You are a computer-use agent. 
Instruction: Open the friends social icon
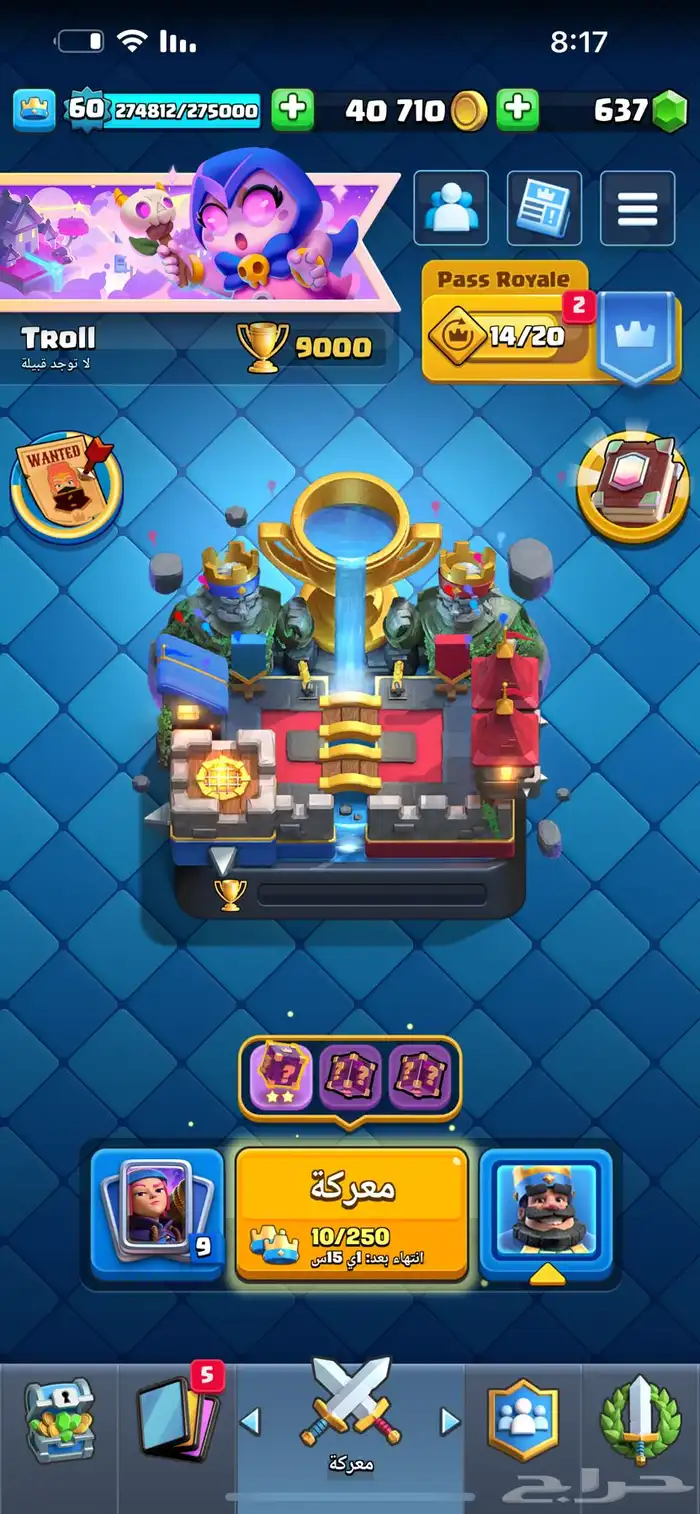[451, 208]
